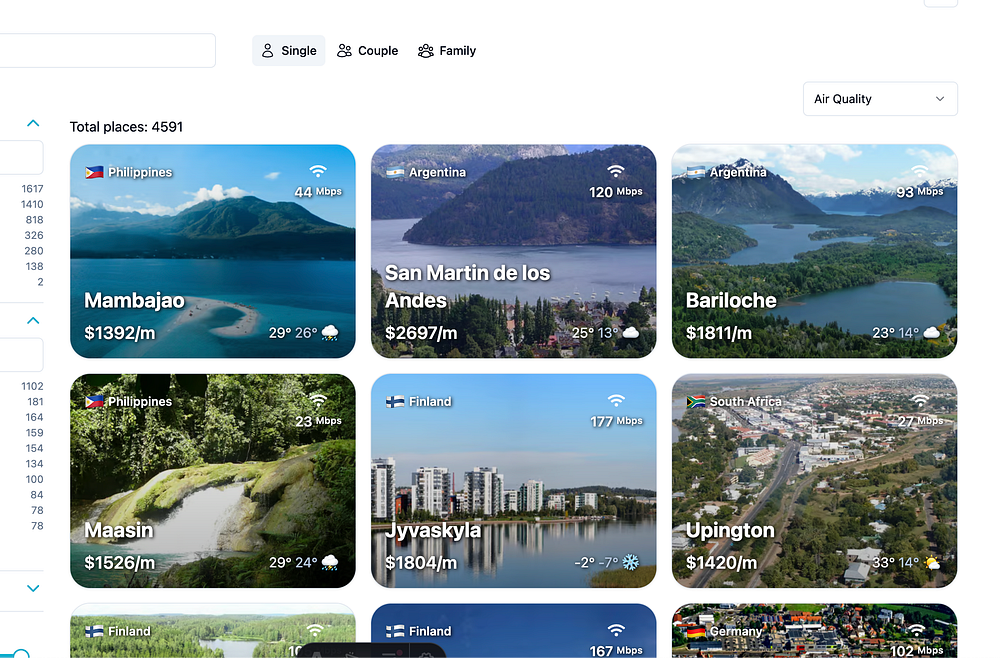The width and height of the screenshot is (1000, 658).
Task: View the Jyvaskyla place card
Action: click(513, 480)
